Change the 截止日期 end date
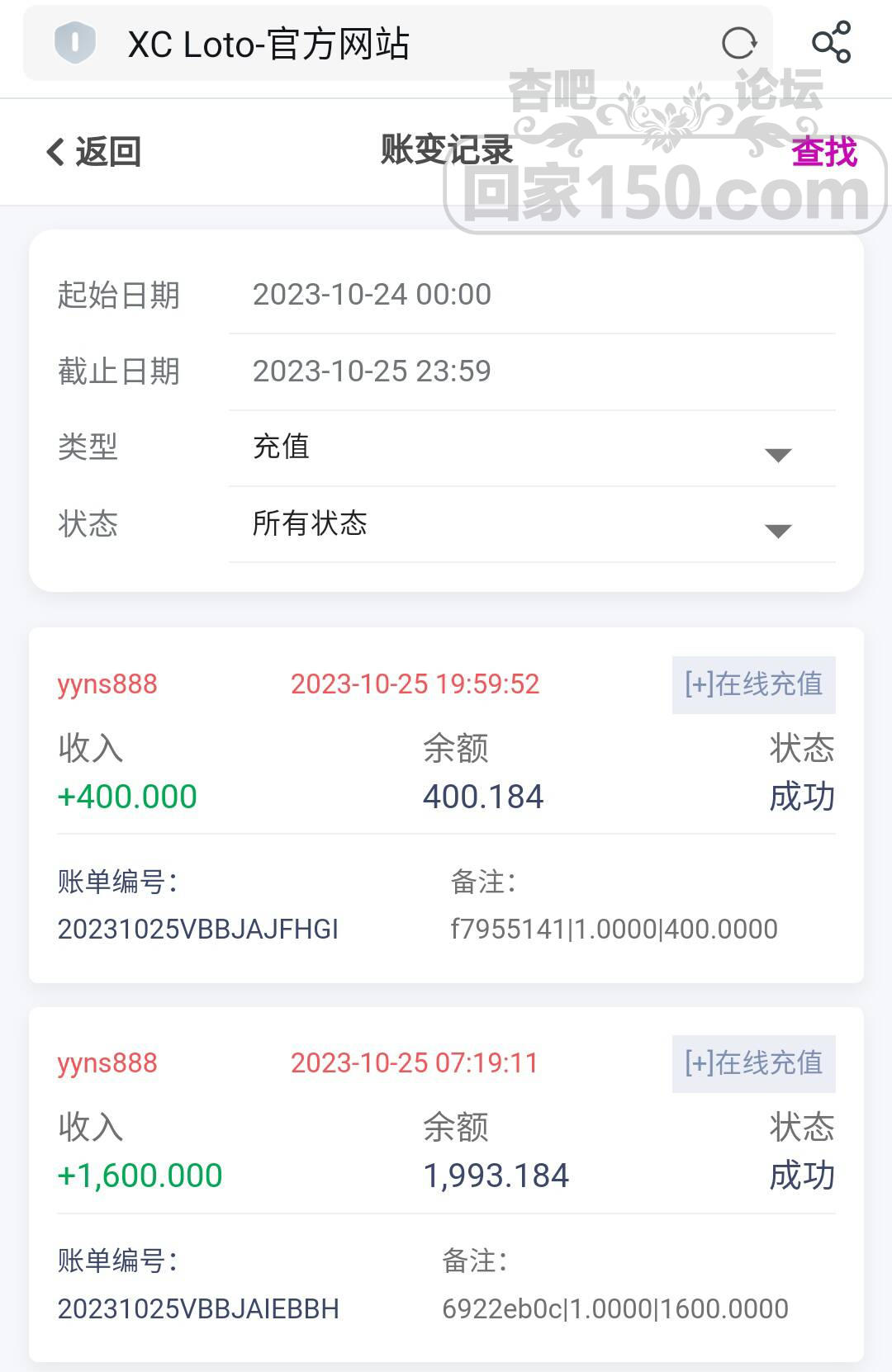 (531, 371)
